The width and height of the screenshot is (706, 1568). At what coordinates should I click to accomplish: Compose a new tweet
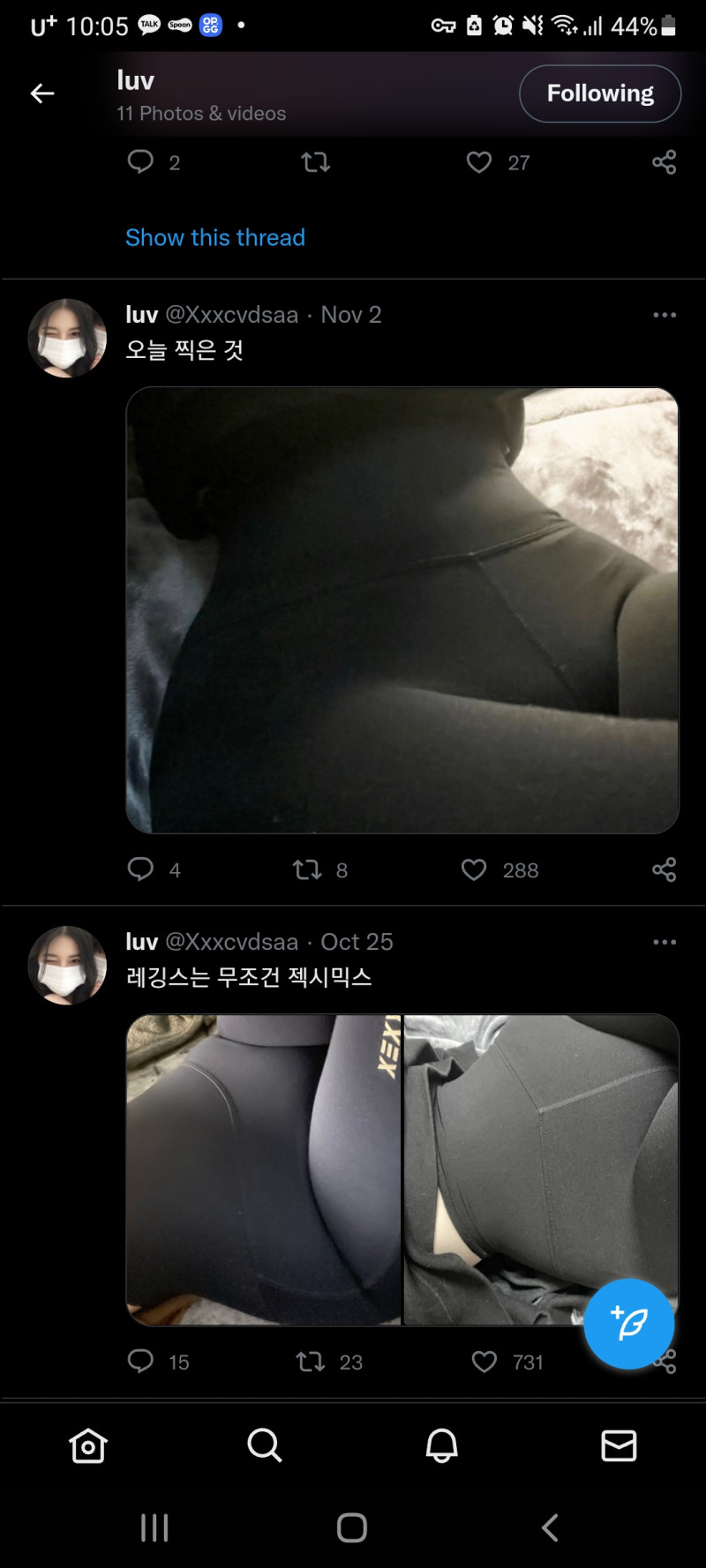tap(629, 1324)
